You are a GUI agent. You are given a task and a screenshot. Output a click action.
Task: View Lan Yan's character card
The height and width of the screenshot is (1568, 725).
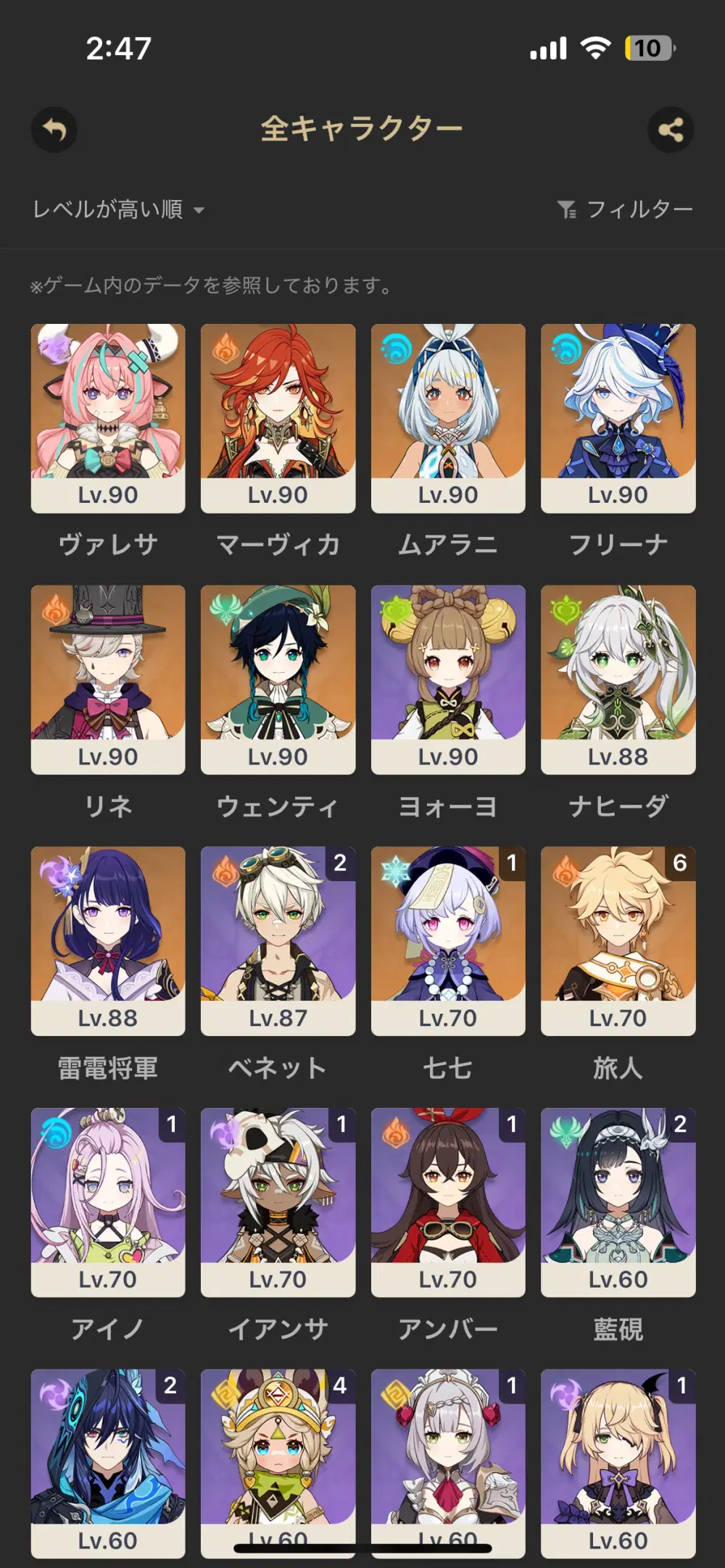pos(618,1203)
